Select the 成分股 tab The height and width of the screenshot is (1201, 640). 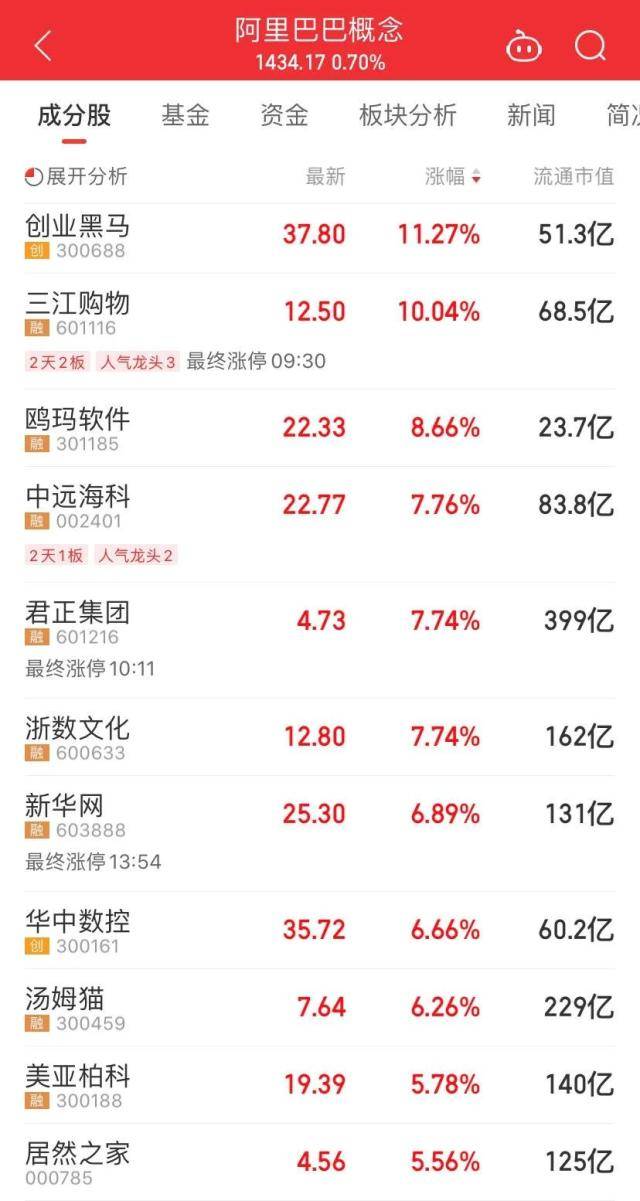tap(74, 115)
